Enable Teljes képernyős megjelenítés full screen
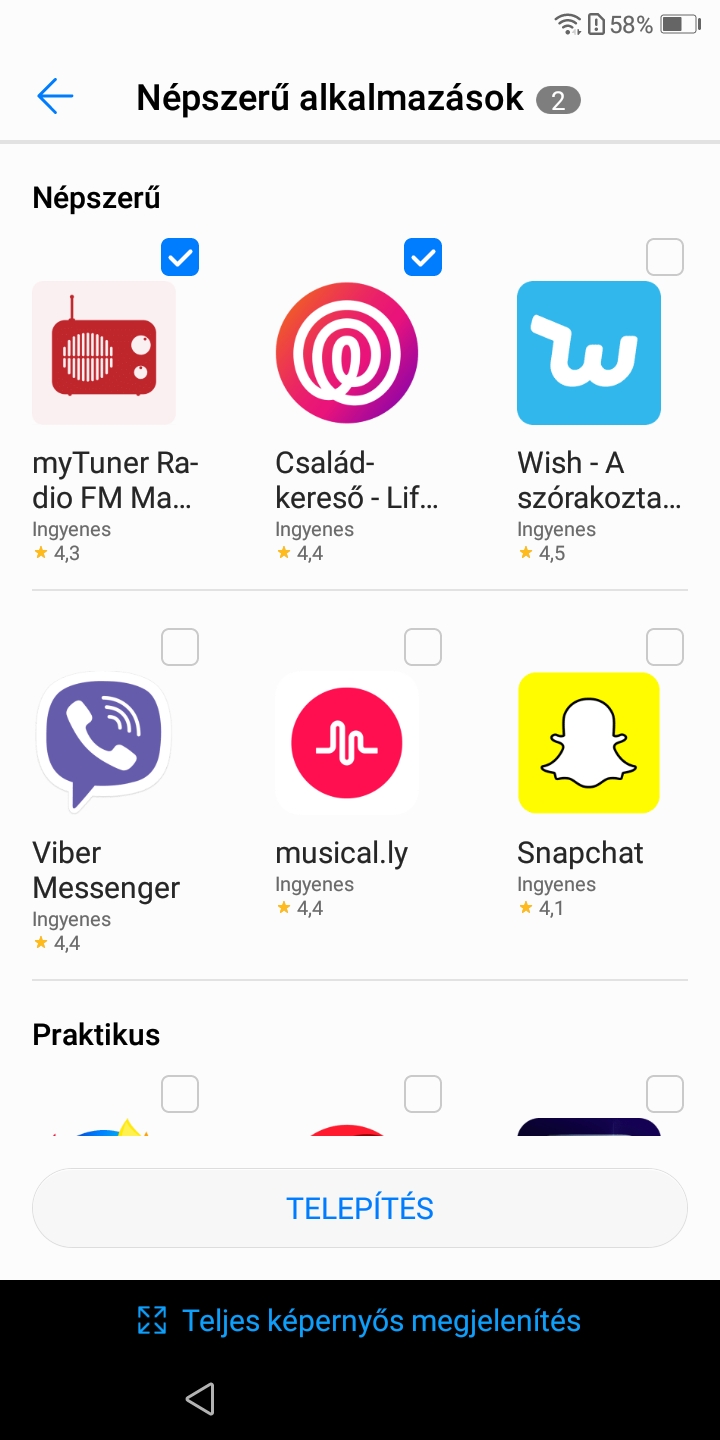Viewport: 720px width, 1440px height. coord(359,1320)
